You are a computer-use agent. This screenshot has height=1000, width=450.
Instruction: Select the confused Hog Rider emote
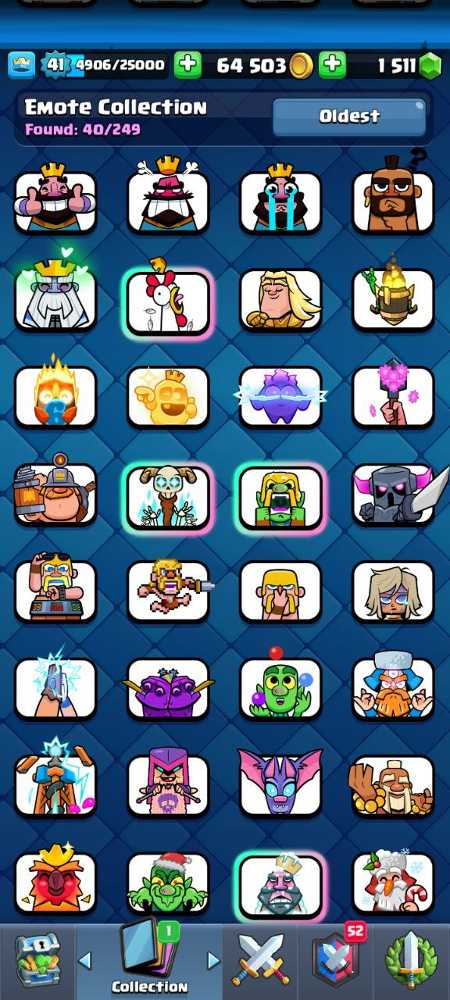coord(393,195)
